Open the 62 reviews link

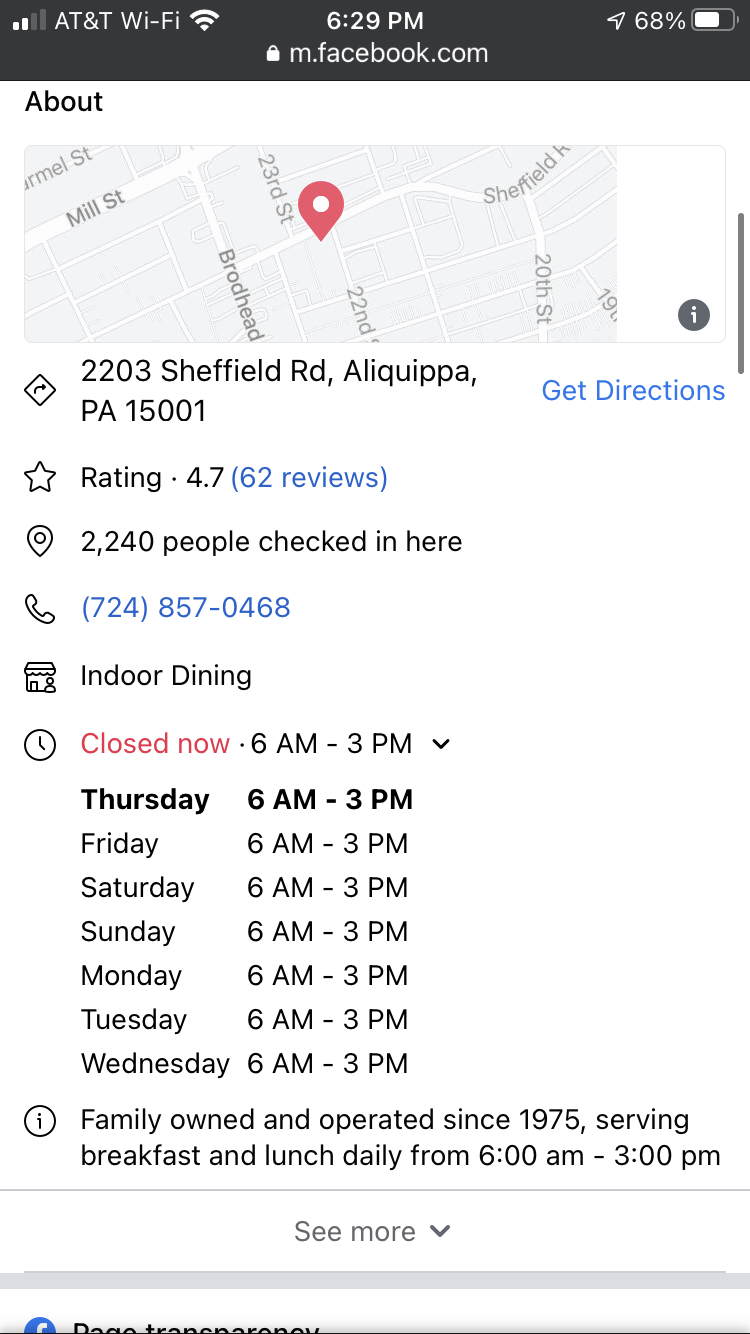coord(308,478)
